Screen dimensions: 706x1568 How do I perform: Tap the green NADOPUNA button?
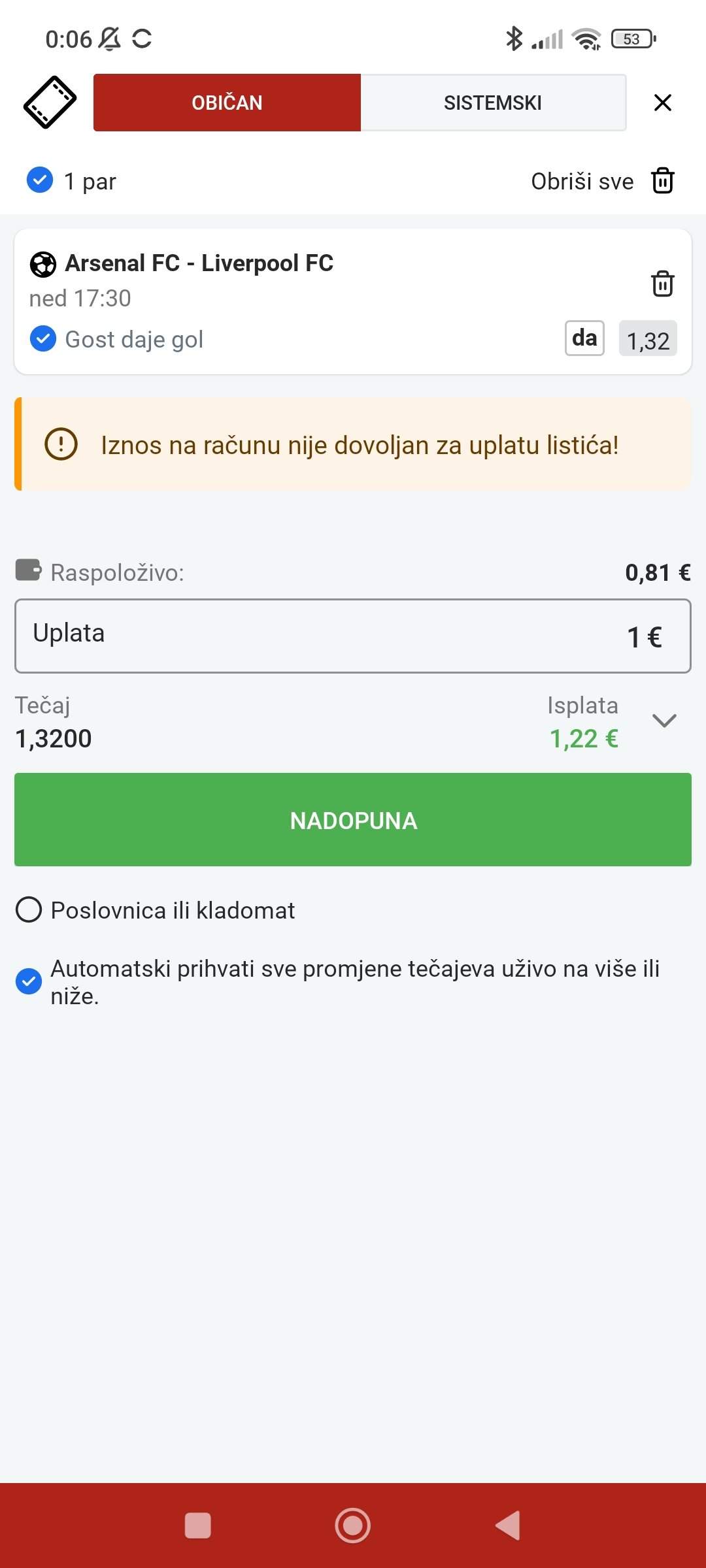click(x=353, y=820)
